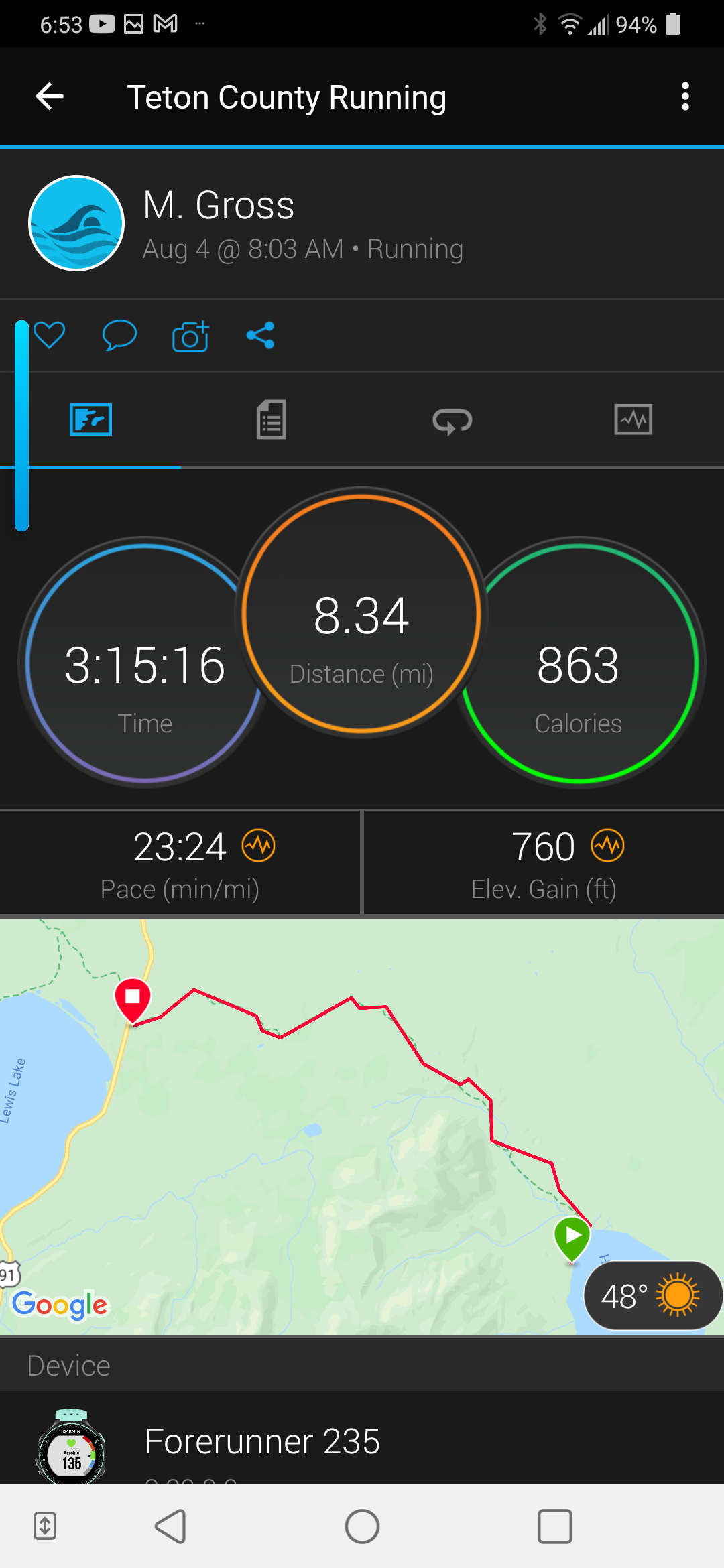
Task: Switch to the charts tab
Action: (x=633, y=420)
